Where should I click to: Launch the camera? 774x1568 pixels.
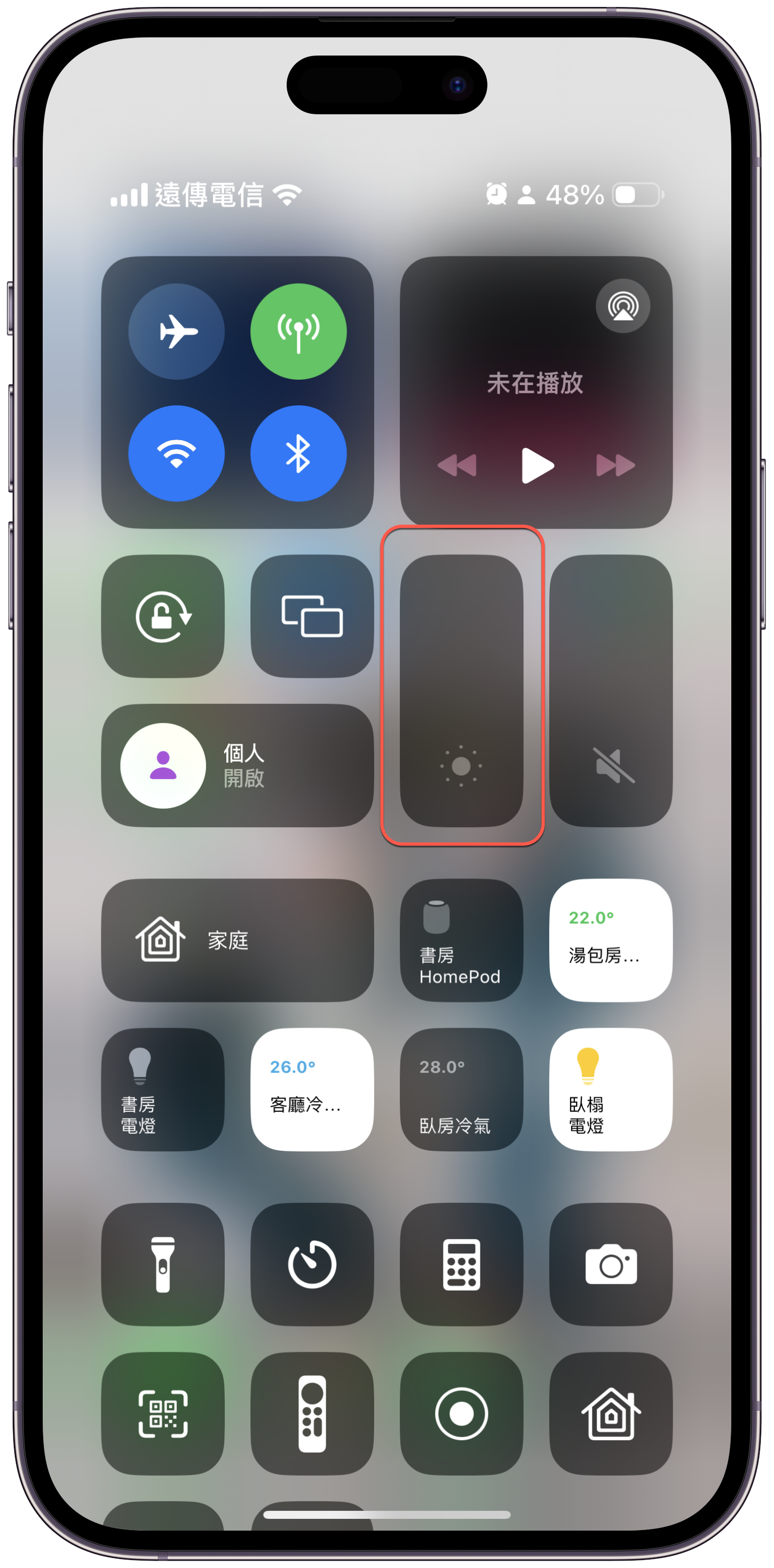click(x=611, y=1264)
